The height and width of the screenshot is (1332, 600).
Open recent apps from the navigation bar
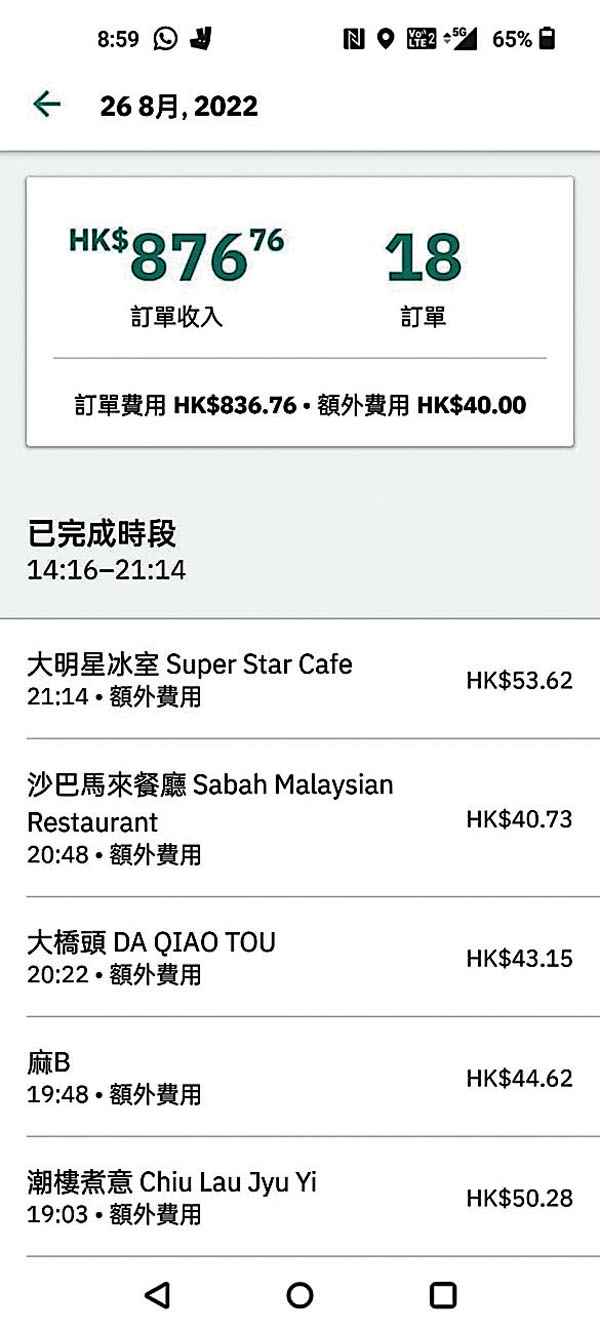[x=442, y=1295]
